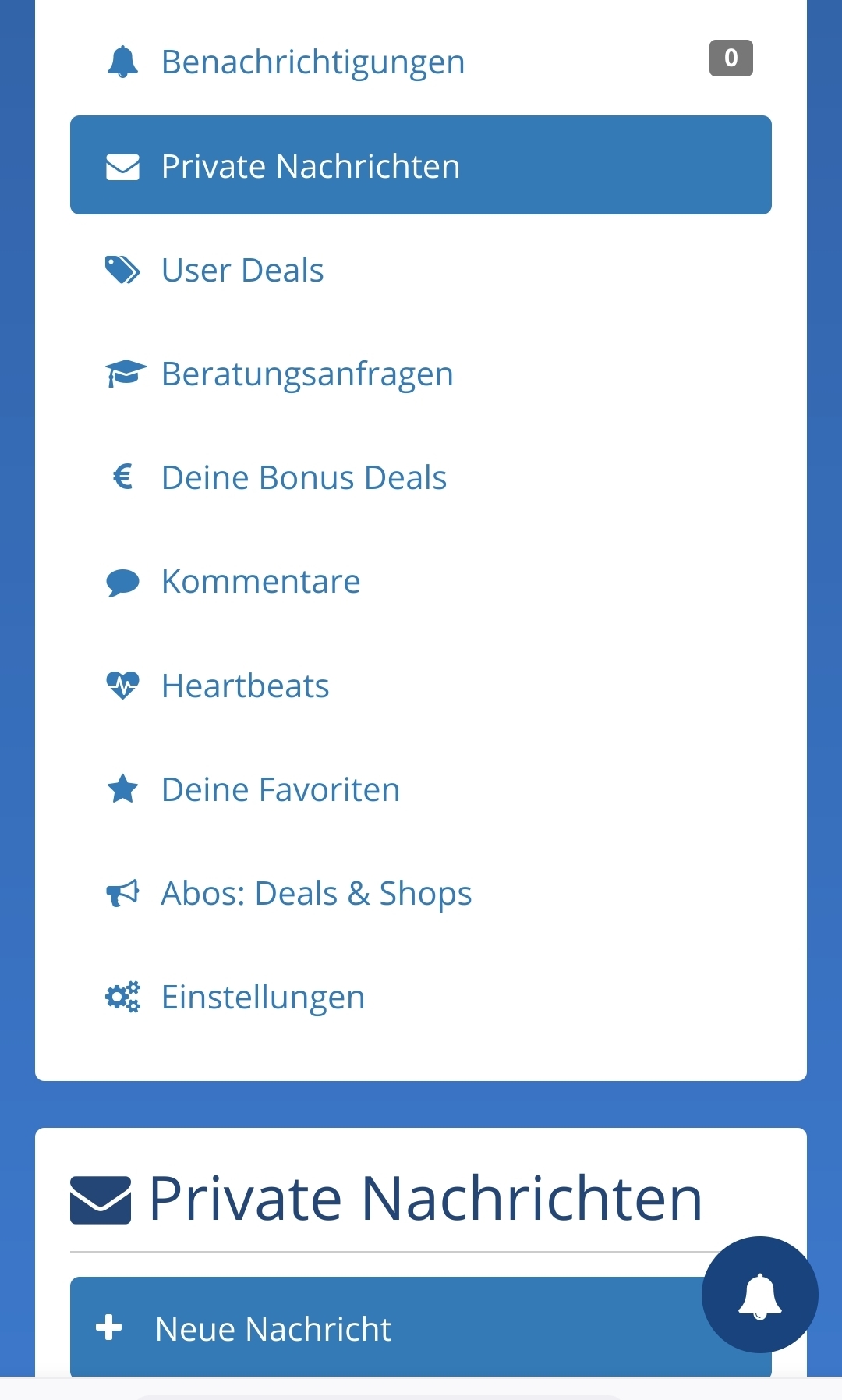
Task: Open Abos: Deals & Shops
Action: coord(421,893)
